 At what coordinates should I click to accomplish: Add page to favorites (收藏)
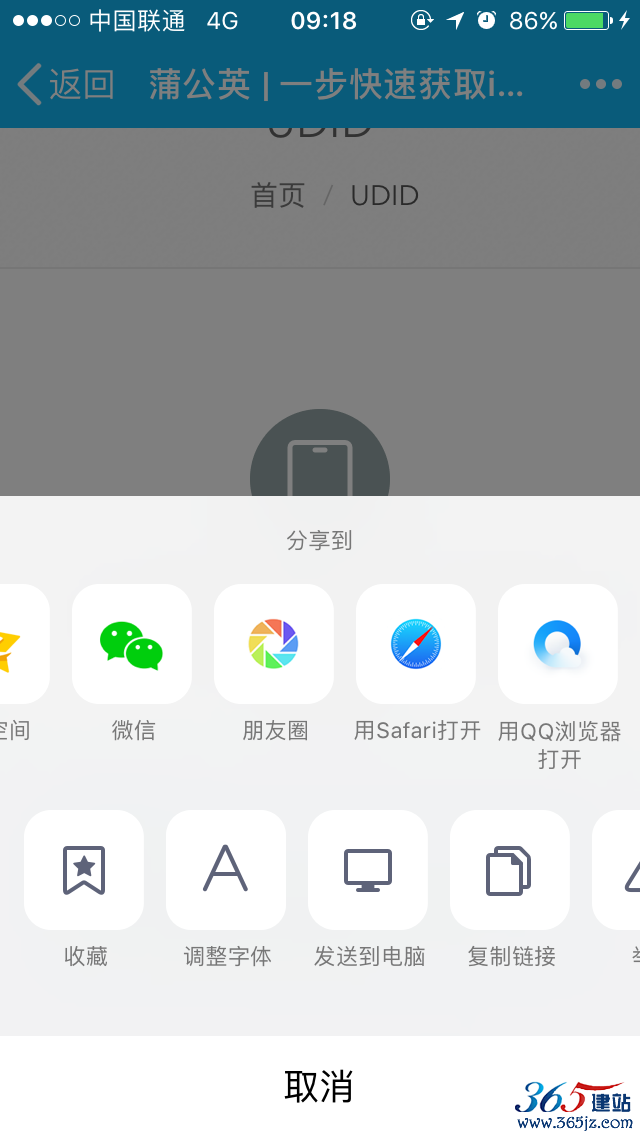point(84,870)
